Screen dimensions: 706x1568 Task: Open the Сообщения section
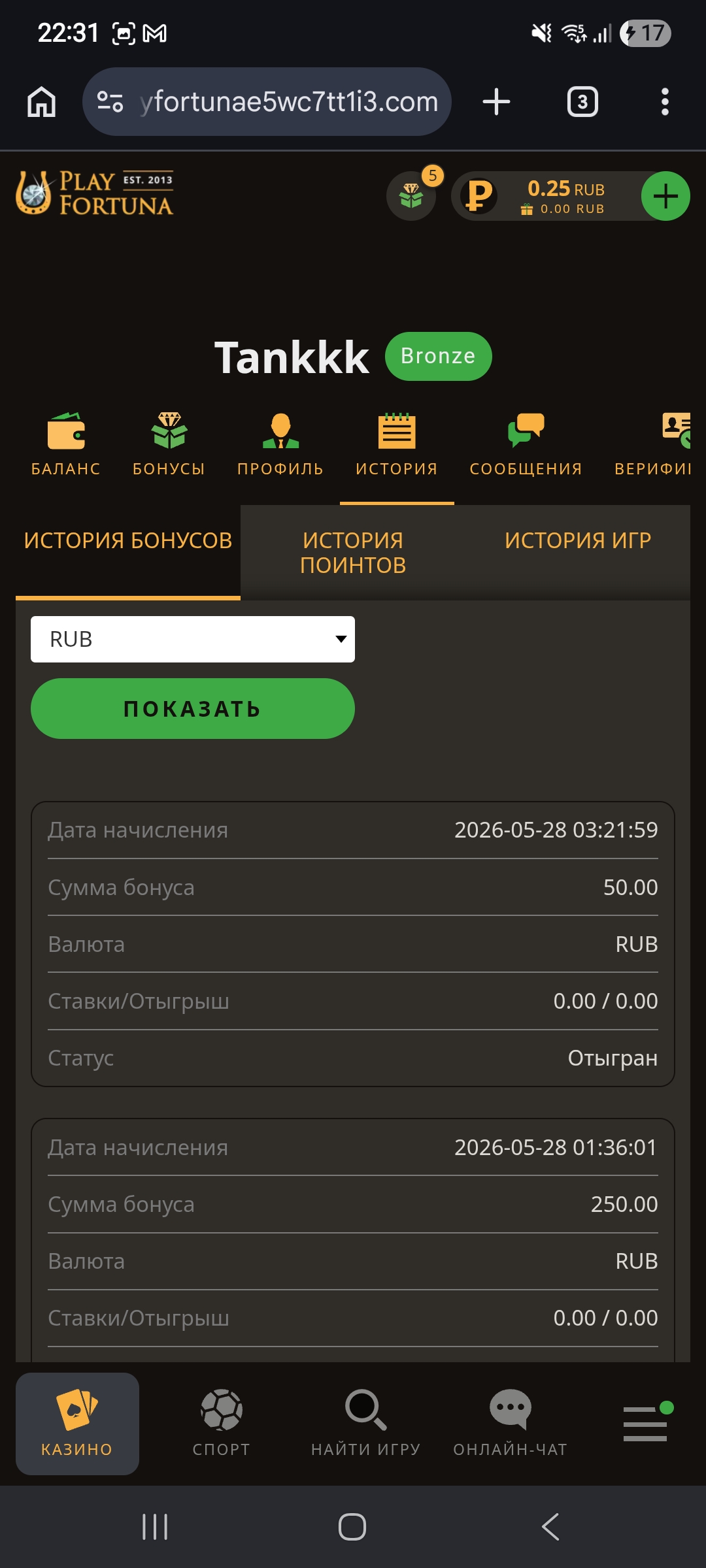pos(526,444)
